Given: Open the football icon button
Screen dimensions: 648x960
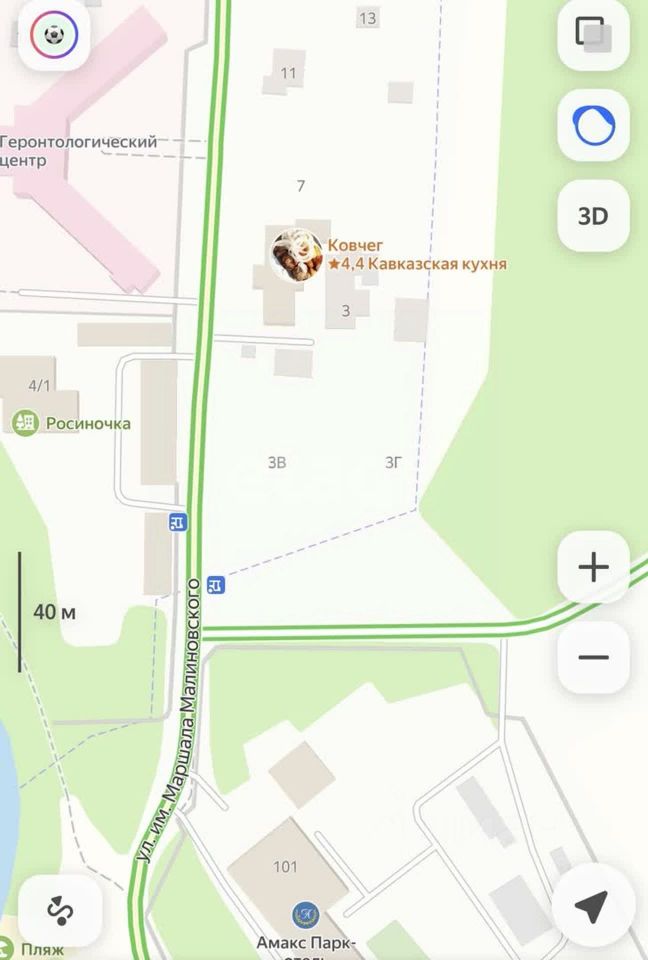Looking at the screenshot, I should pyautogui.click(x=54, y=36).
